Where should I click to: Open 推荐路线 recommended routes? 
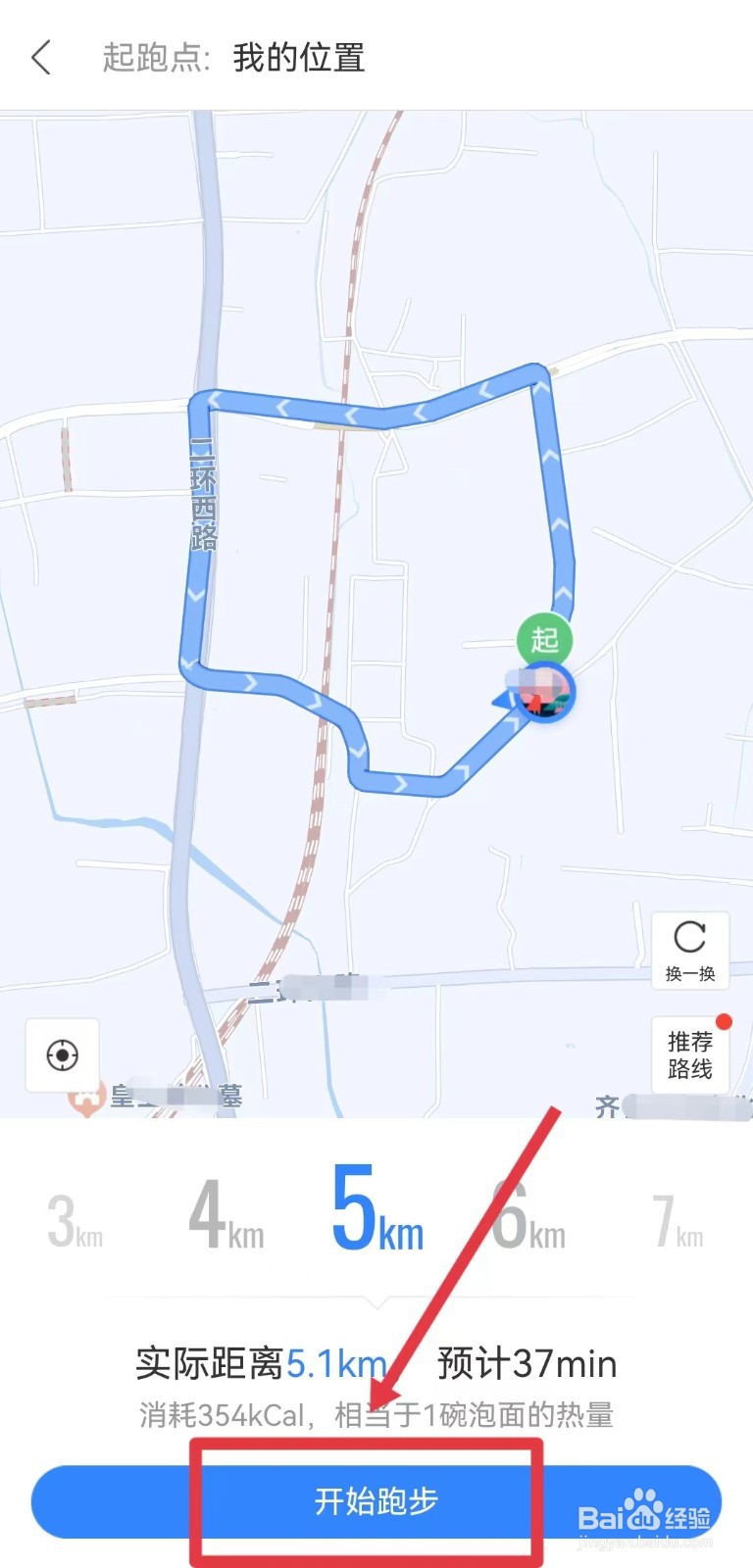click(x=690, y=1054)
